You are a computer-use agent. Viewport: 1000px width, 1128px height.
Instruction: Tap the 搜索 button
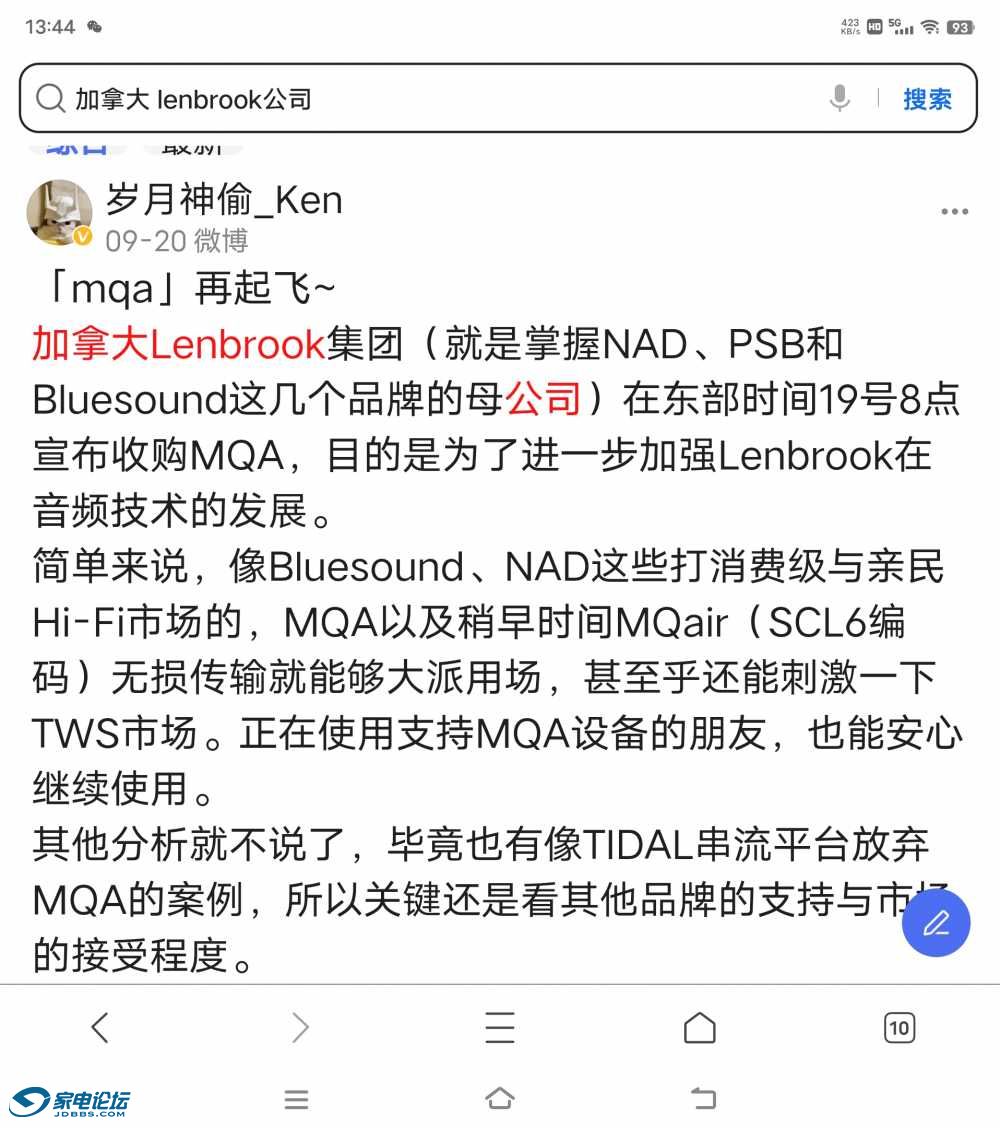927,99
